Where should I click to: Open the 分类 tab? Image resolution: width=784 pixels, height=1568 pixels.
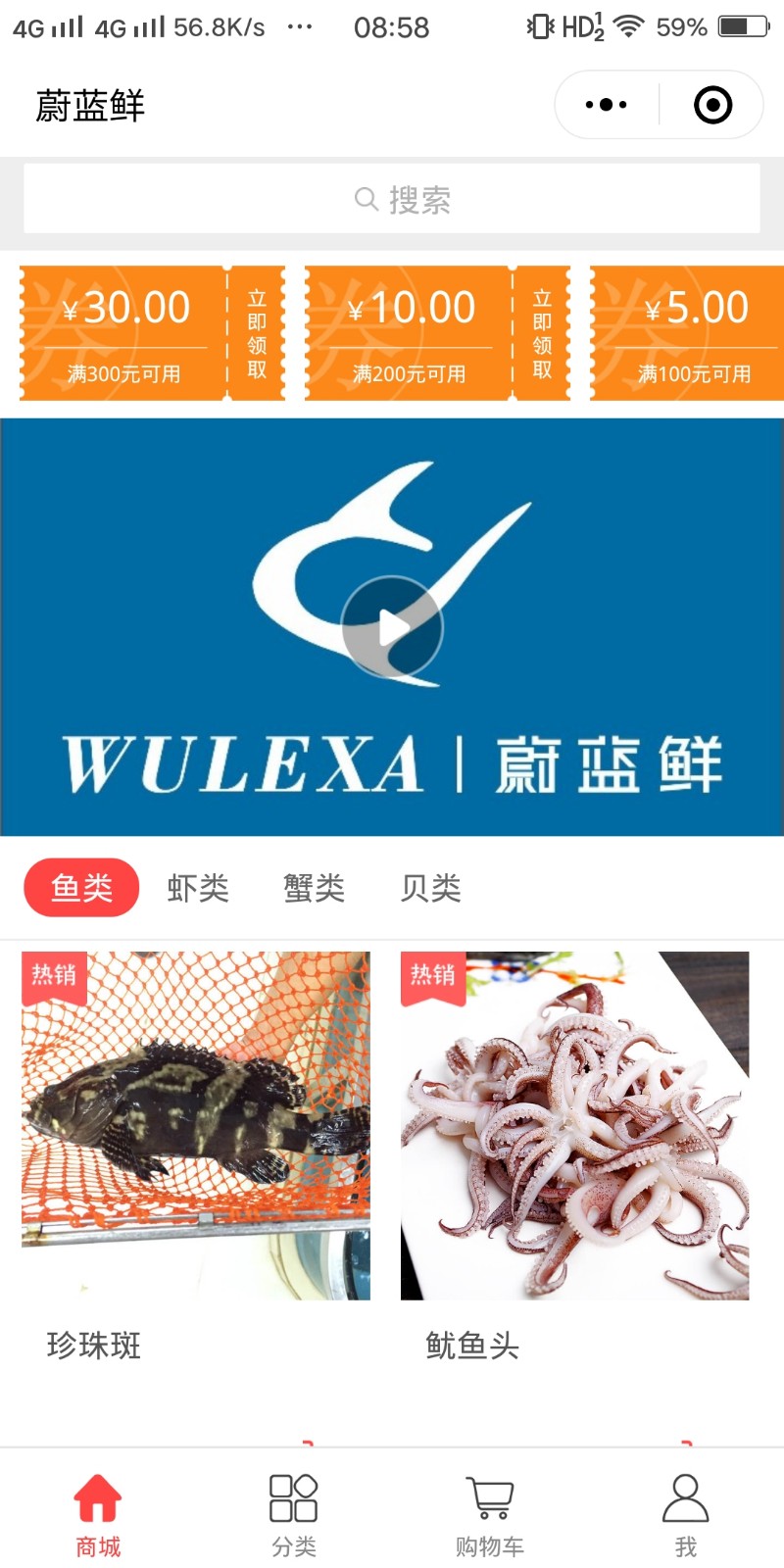click(x=294, y=1514)
